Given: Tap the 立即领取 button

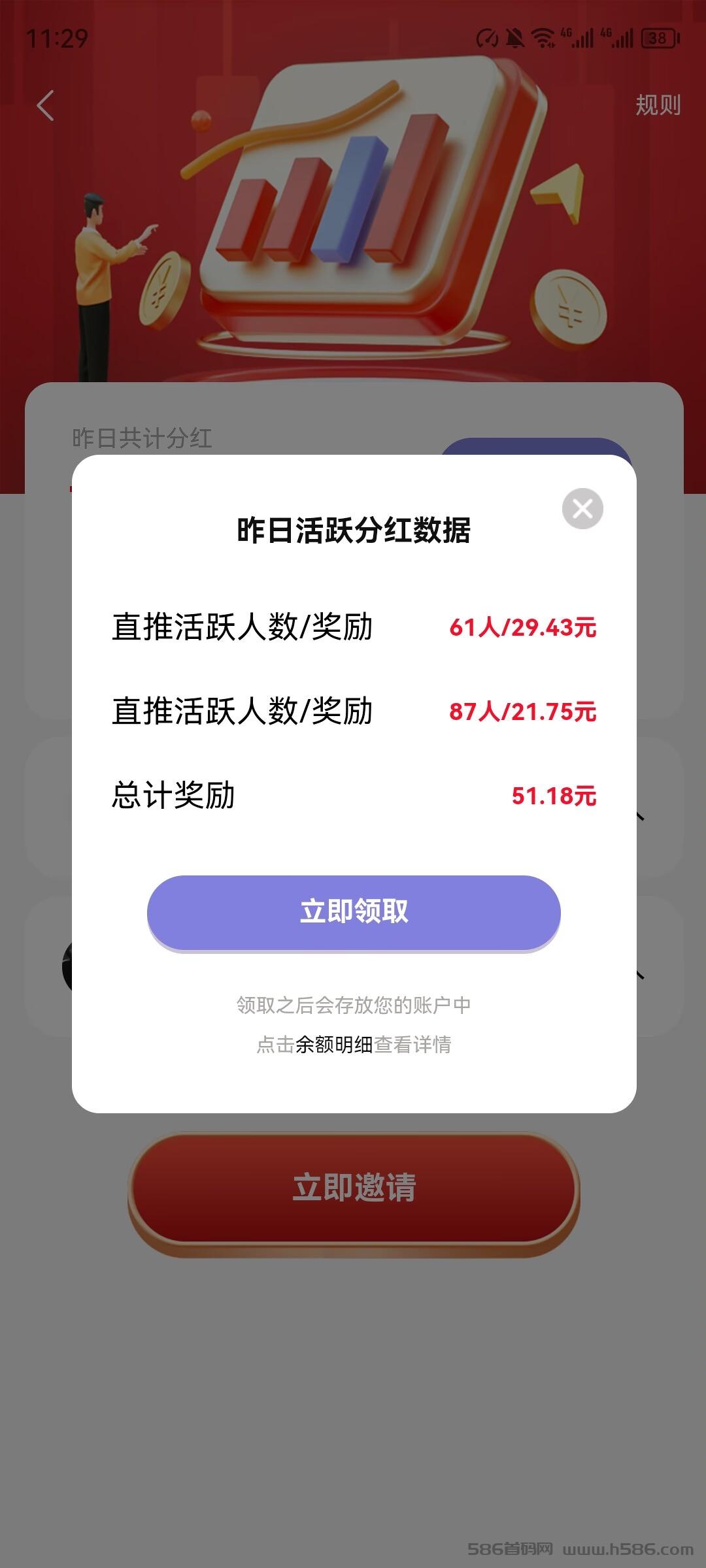Looking at the screenshot, I should [354, 912].
